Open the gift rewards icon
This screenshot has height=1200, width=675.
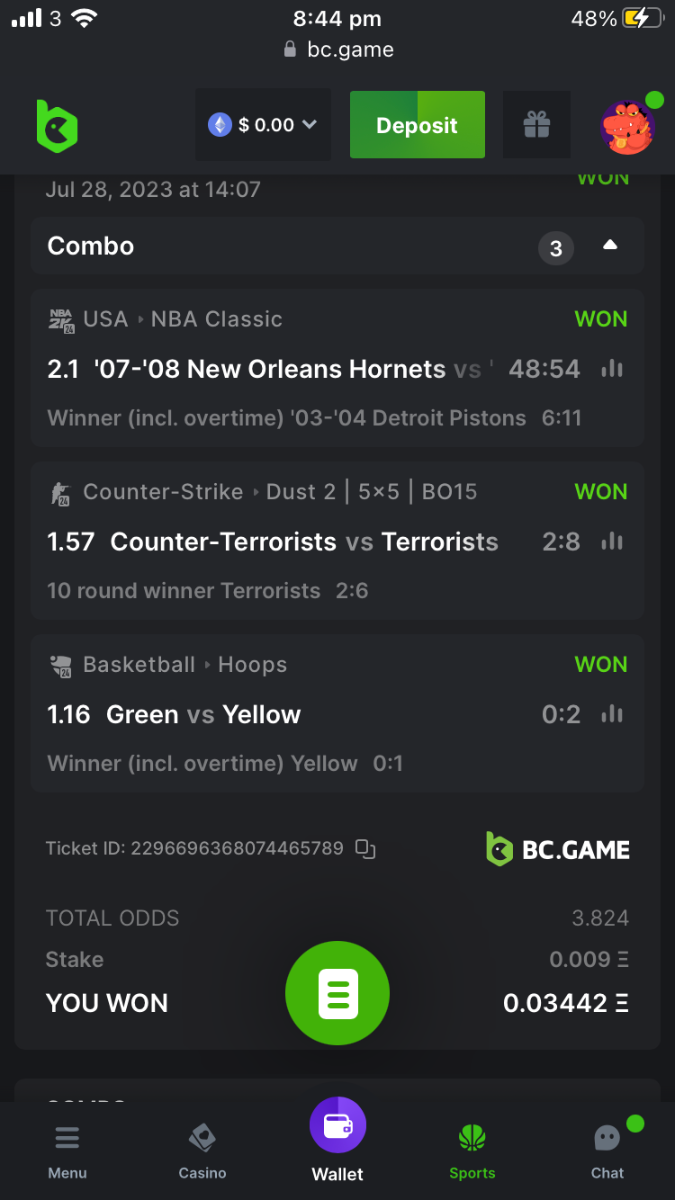537,125
